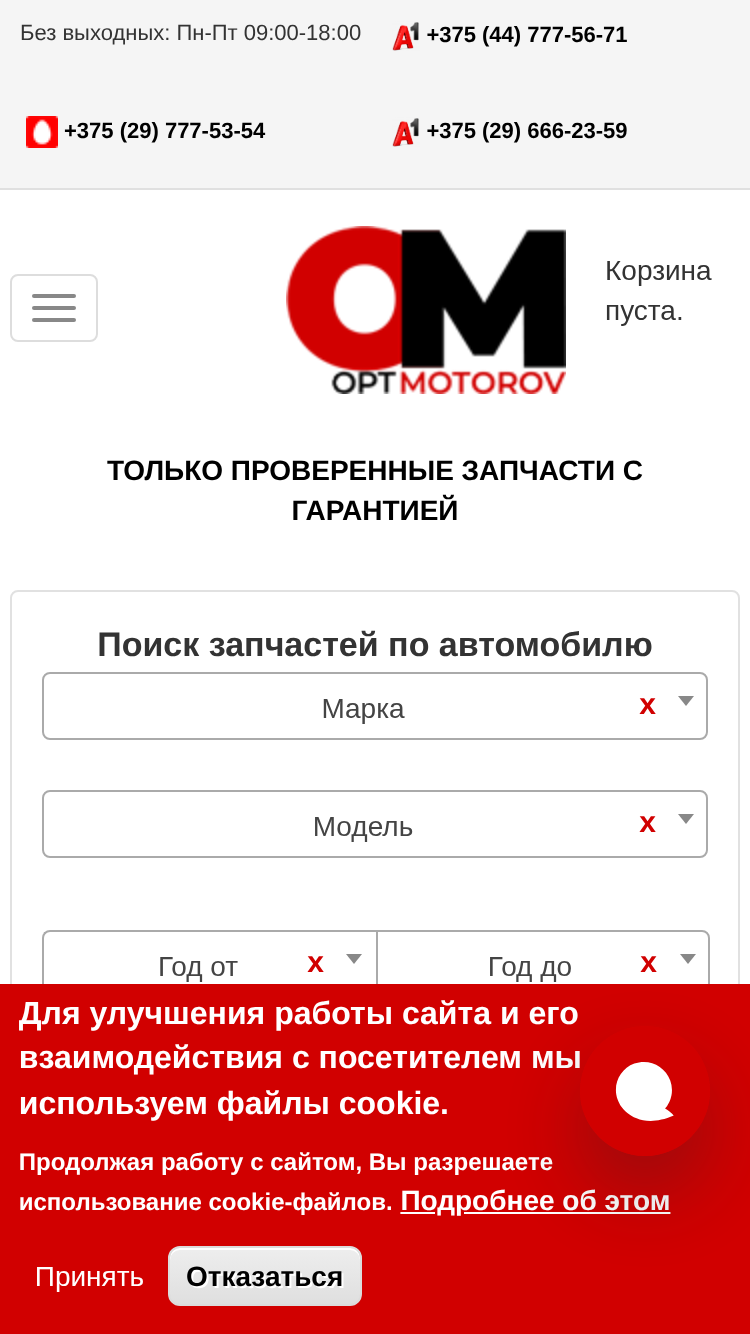Call +375 (29) 777-53-54

coord(164,131)
